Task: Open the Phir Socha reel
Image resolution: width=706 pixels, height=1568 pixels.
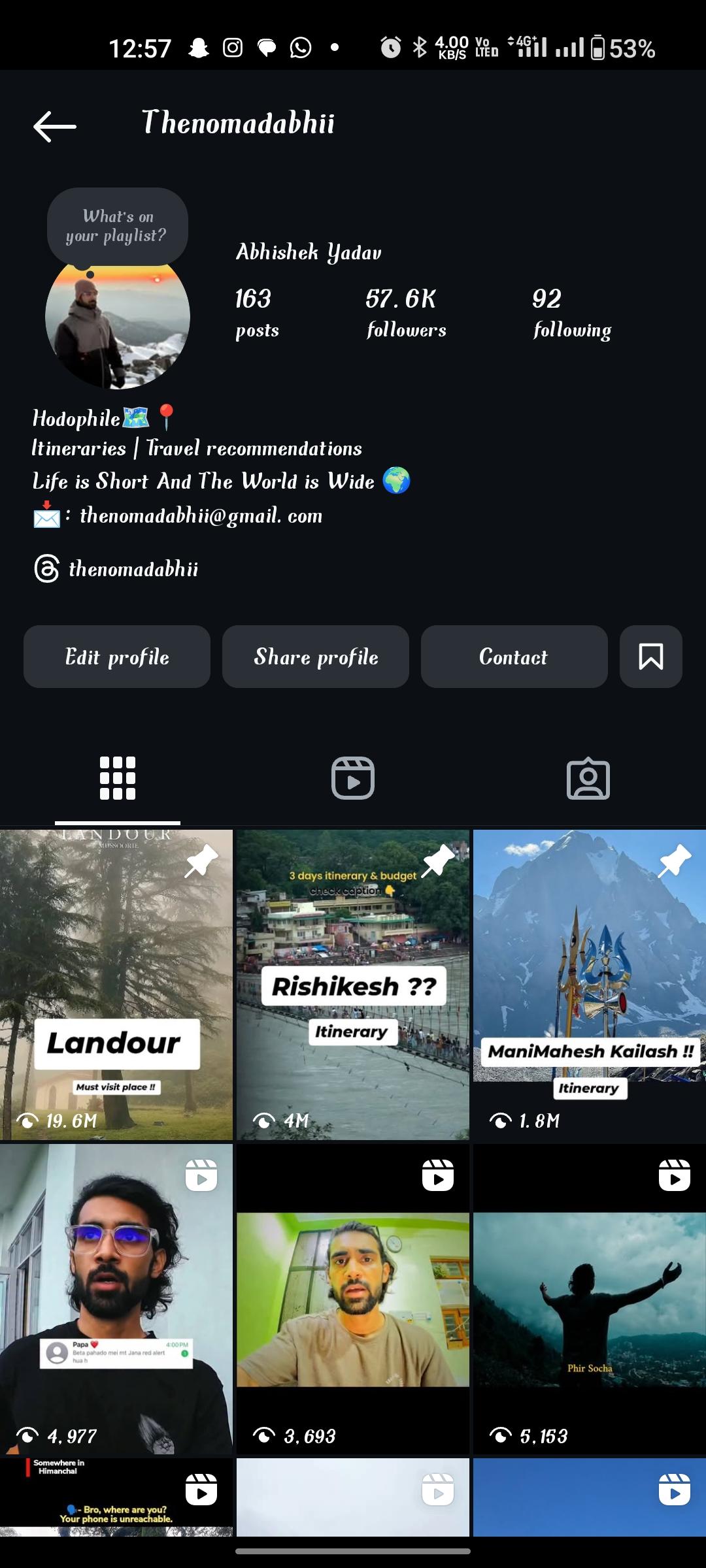Action: coord(589,1299)
